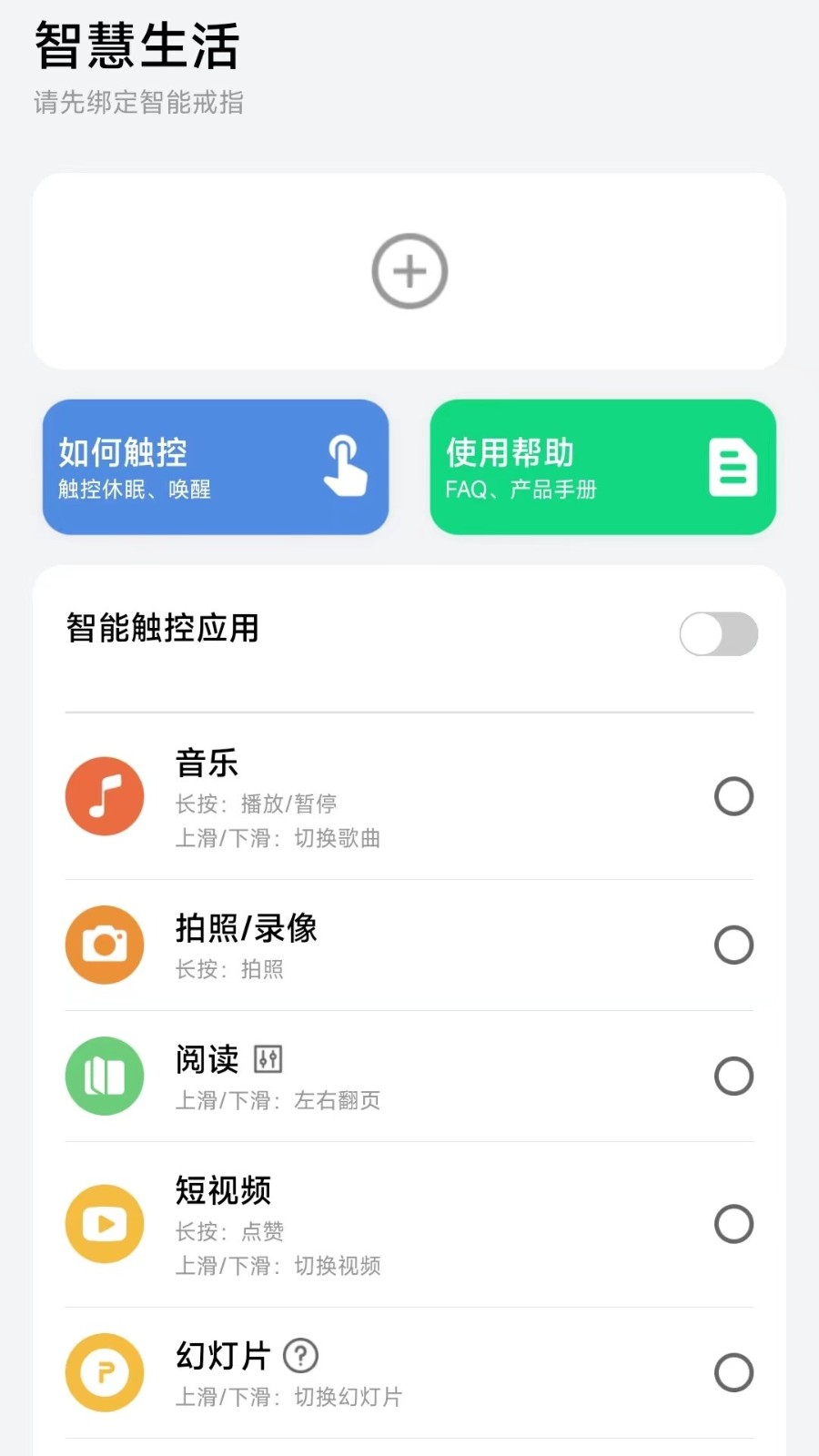Click the 短视频 video play icon
This screenshot has height=1456, width=819.
(x=104, y=1223)
